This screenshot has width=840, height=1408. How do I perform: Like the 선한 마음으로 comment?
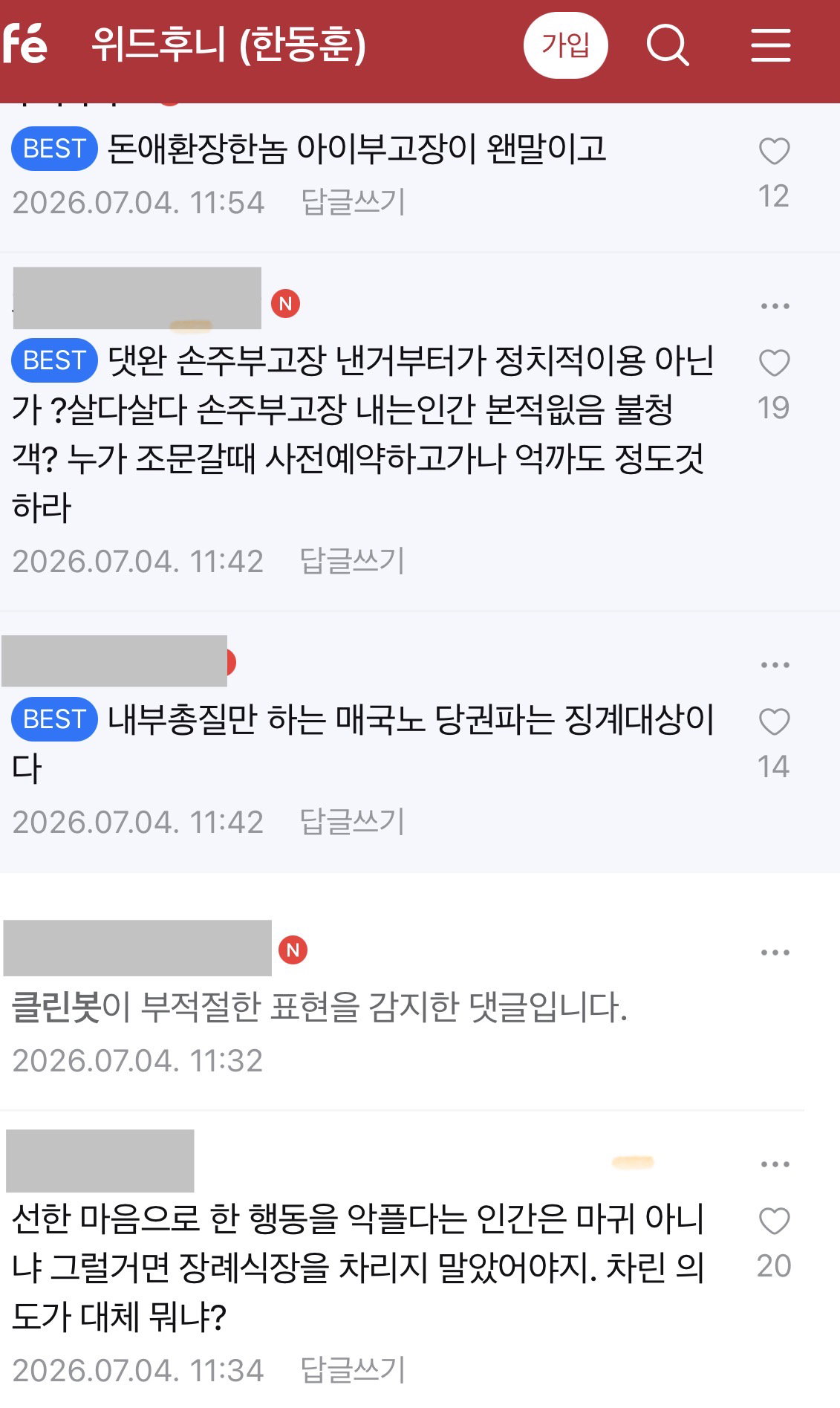coord(774,1222)
